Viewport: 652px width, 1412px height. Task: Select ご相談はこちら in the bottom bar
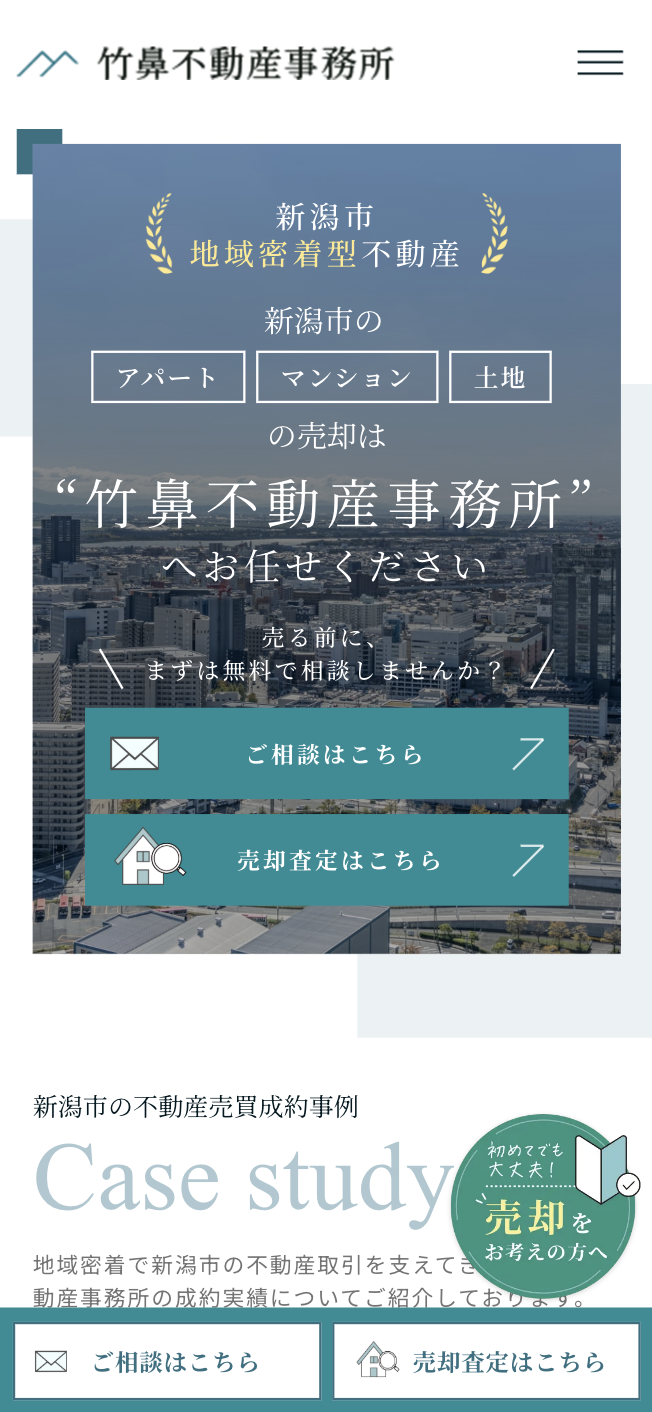click(x=167, y=1361)
